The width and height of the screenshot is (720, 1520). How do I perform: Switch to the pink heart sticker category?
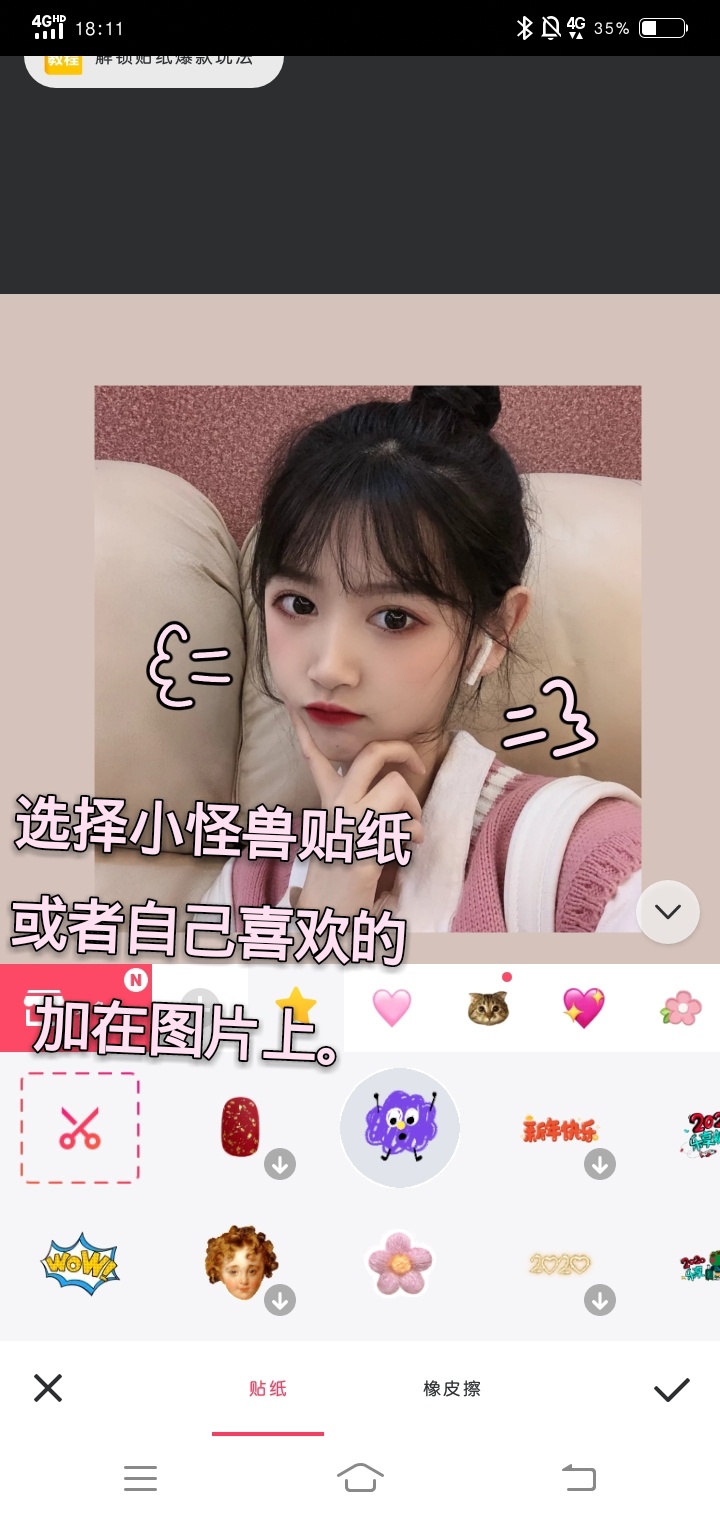(392, 1007)
